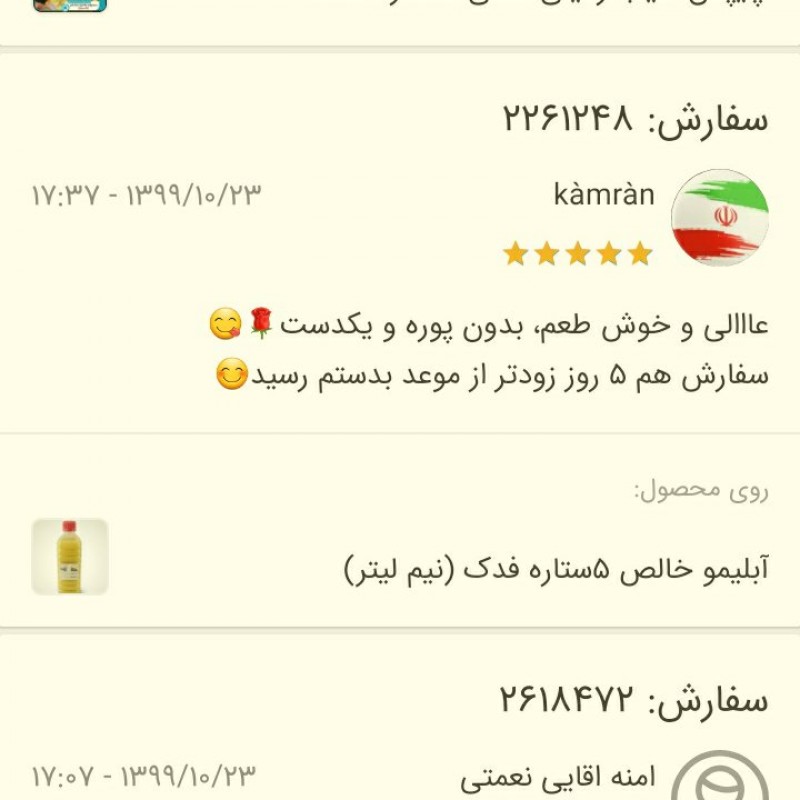View kàmràn's profile picture
The image size is (800, 800).
[x=720, y=218]
